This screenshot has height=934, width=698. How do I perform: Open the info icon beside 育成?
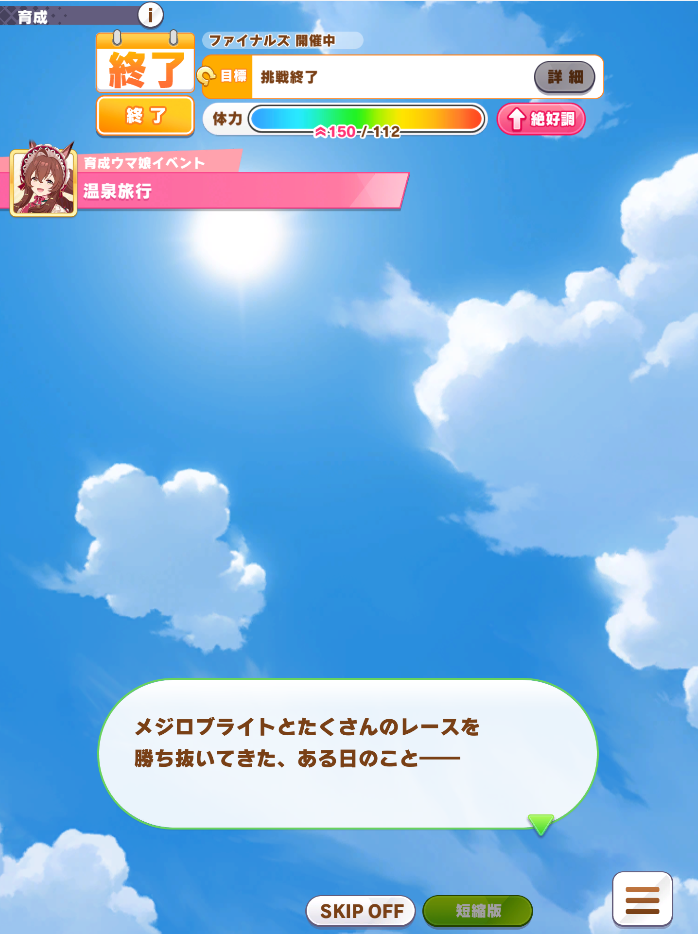[x=150, y=14]
